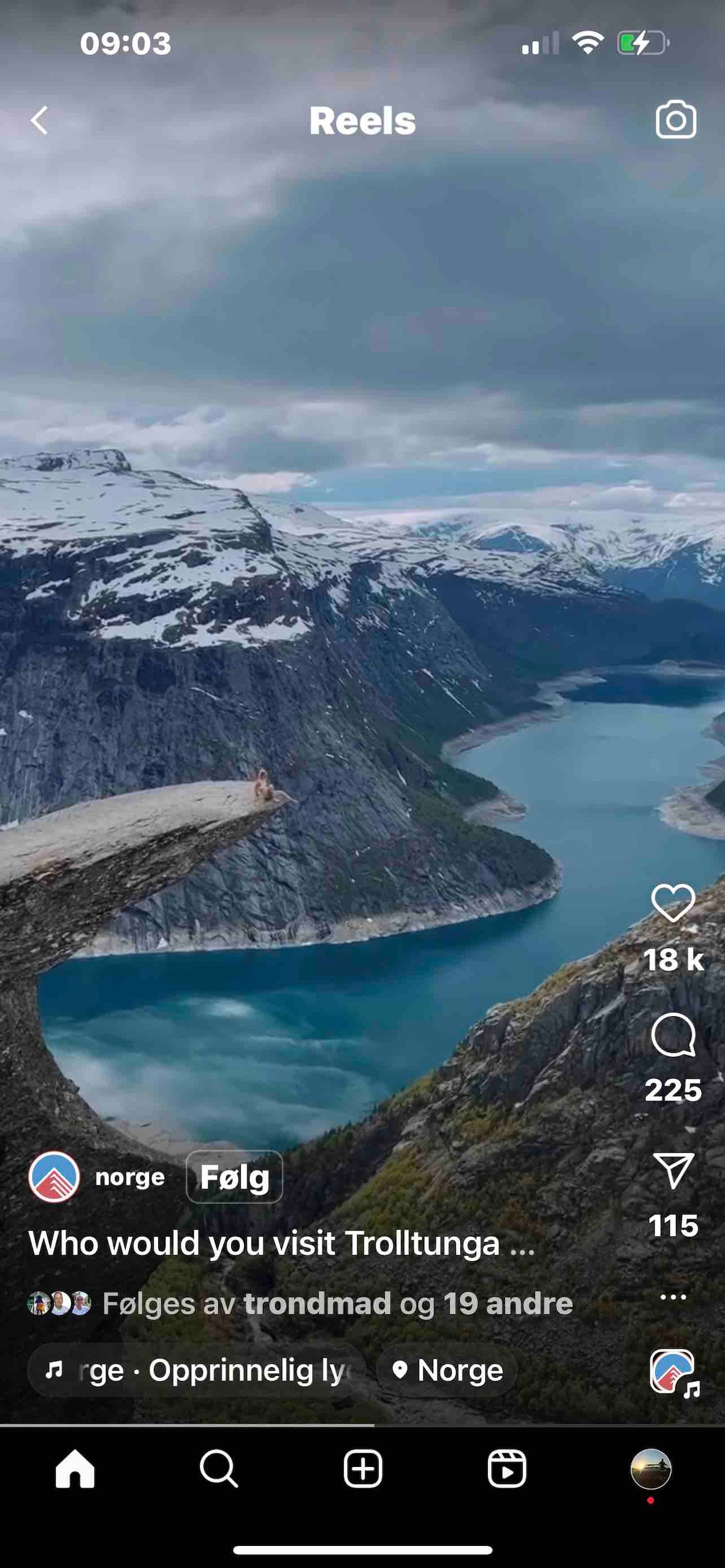Image resolution: width=725 pixels, height=1568 pixels.
Task: See followers in 'Følges av trondmad' line
Action: 337,1303
